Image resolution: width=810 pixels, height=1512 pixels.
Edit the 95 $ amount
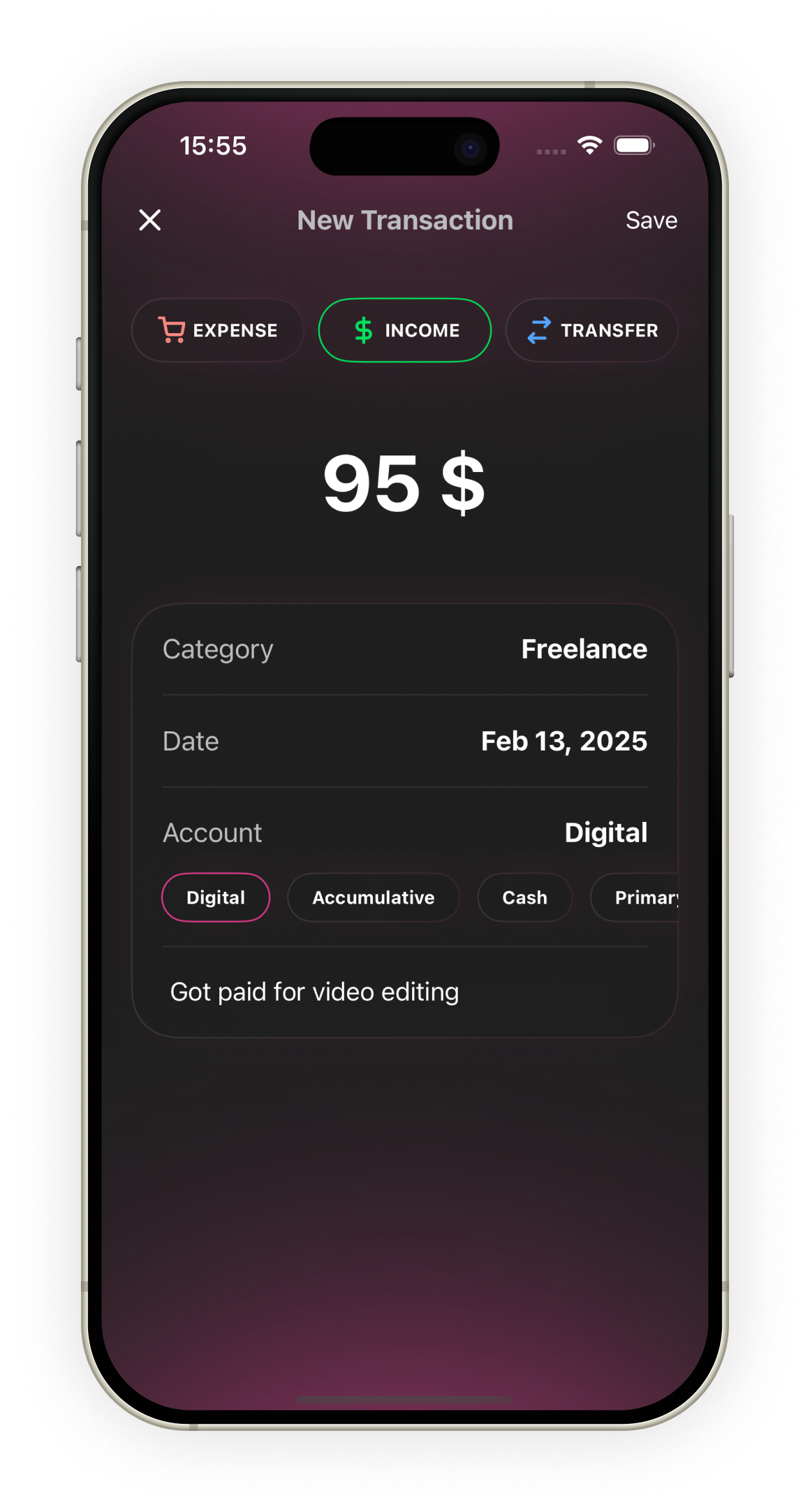click(404, 483)
